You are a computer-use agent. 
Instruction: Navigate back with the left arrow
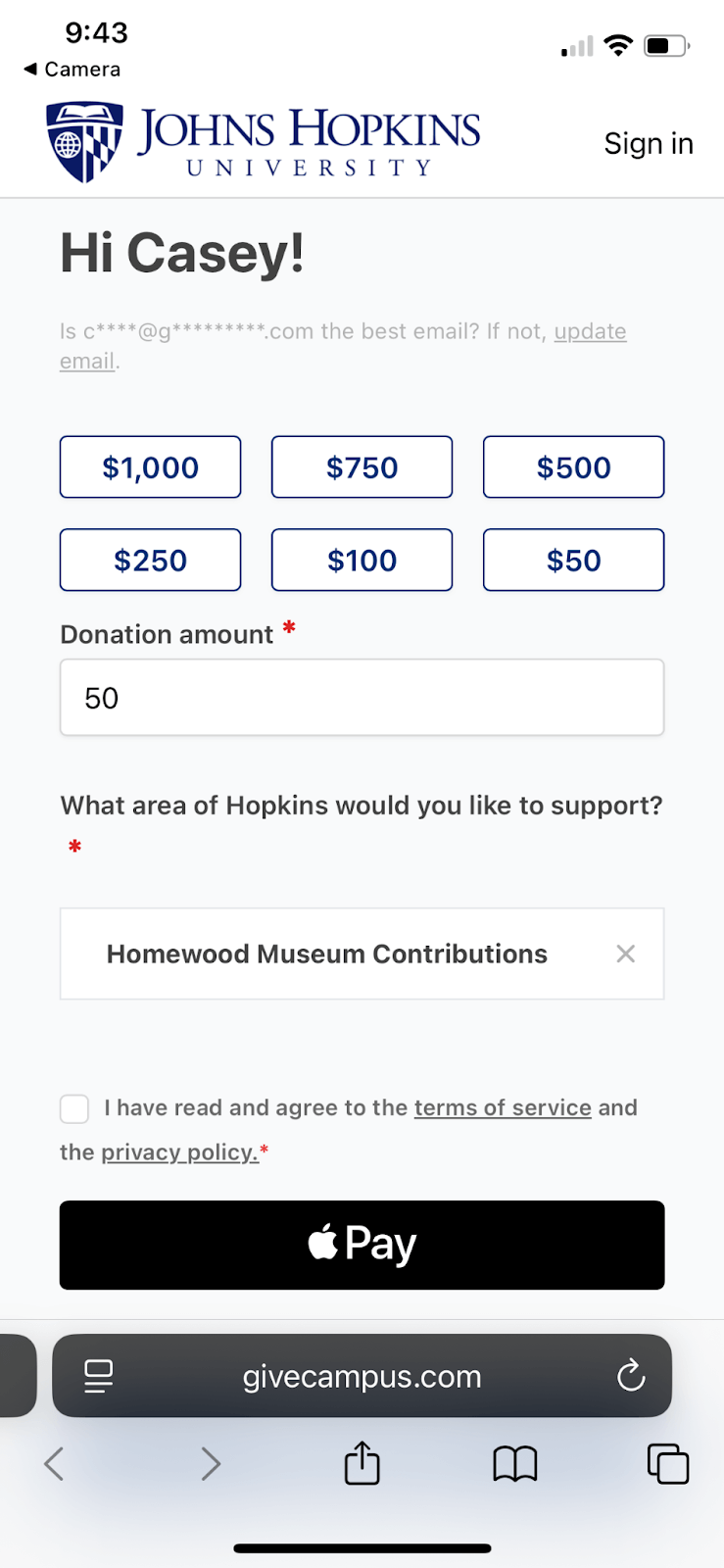pyautogui.click(x=54, y=1463)
